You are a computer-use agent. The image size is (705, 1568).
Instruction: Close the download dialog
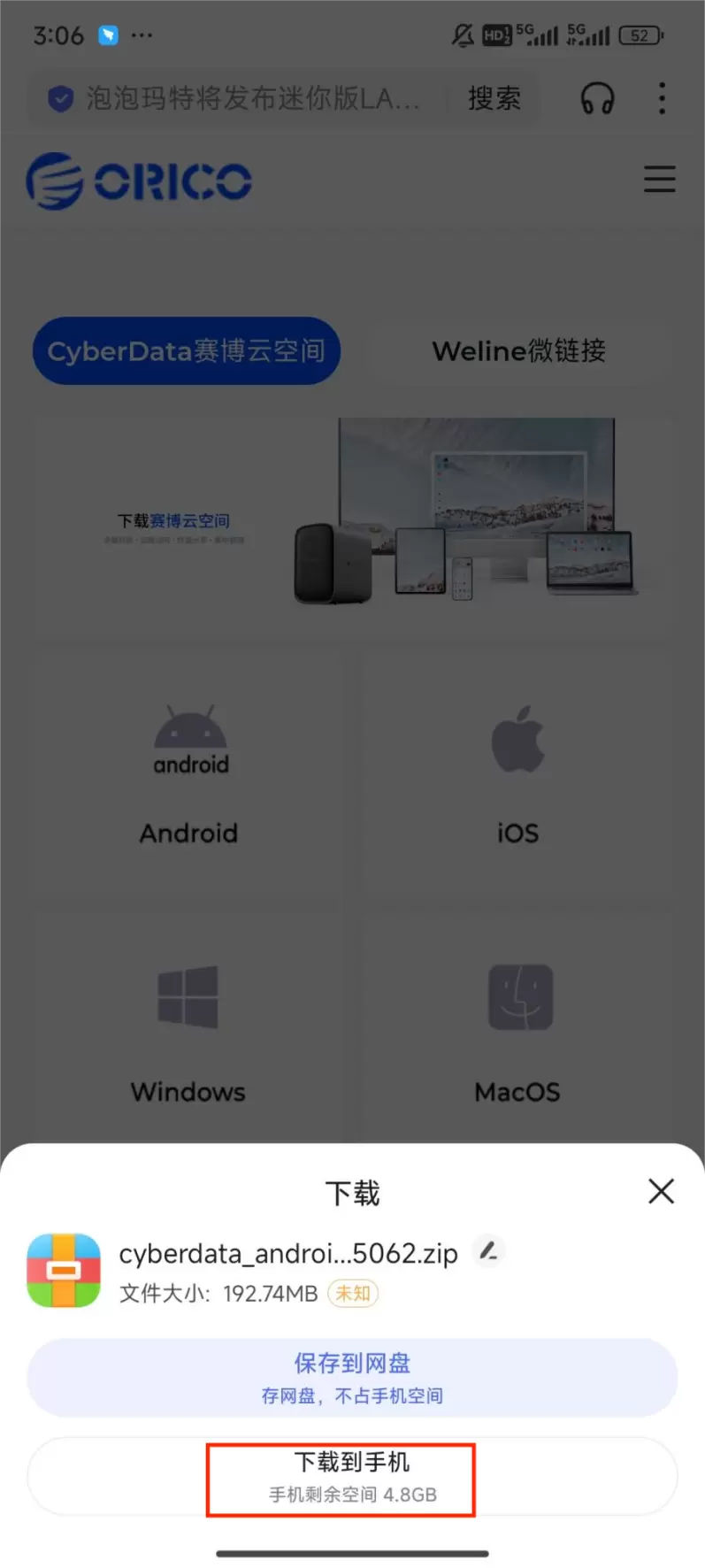coord(661,1191)
